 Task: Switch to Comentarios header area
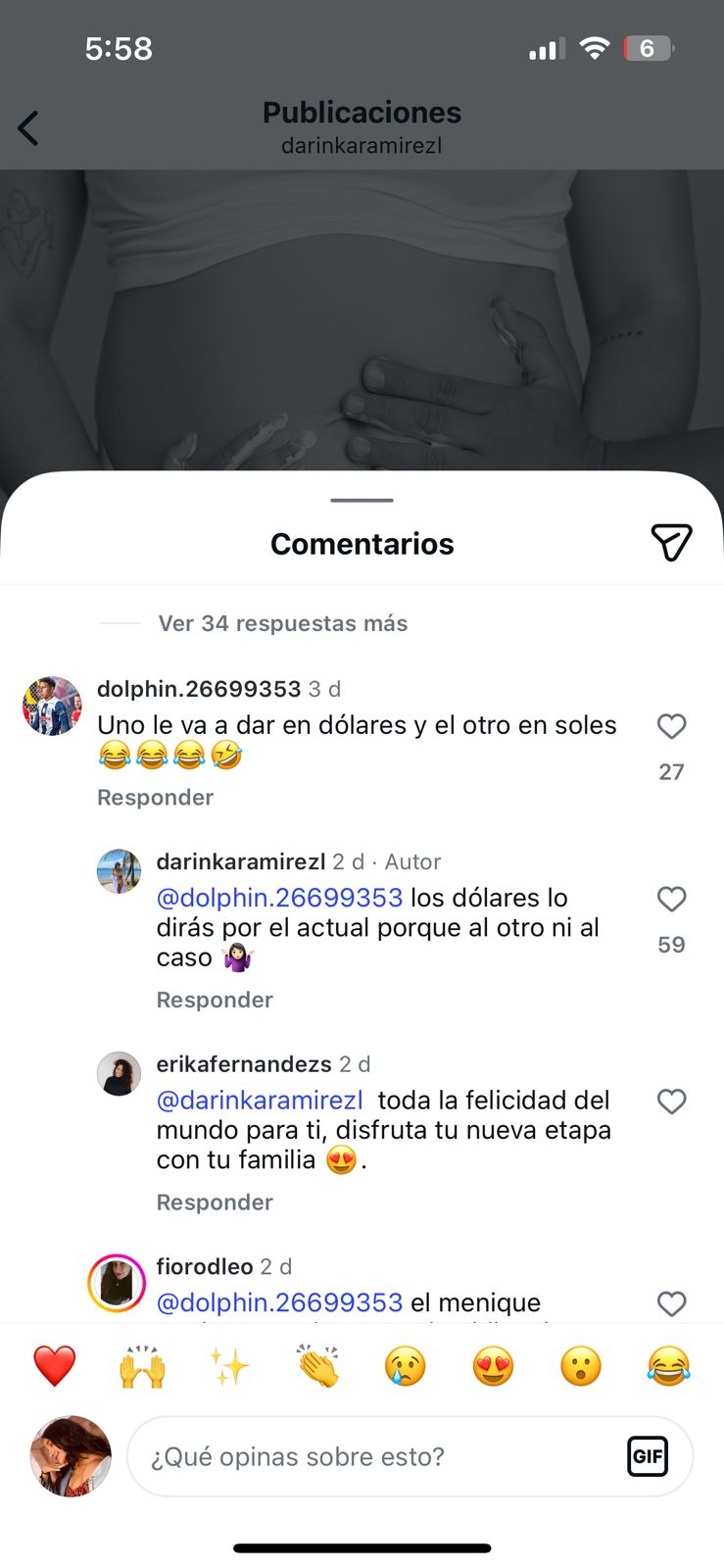coord(362,543)
